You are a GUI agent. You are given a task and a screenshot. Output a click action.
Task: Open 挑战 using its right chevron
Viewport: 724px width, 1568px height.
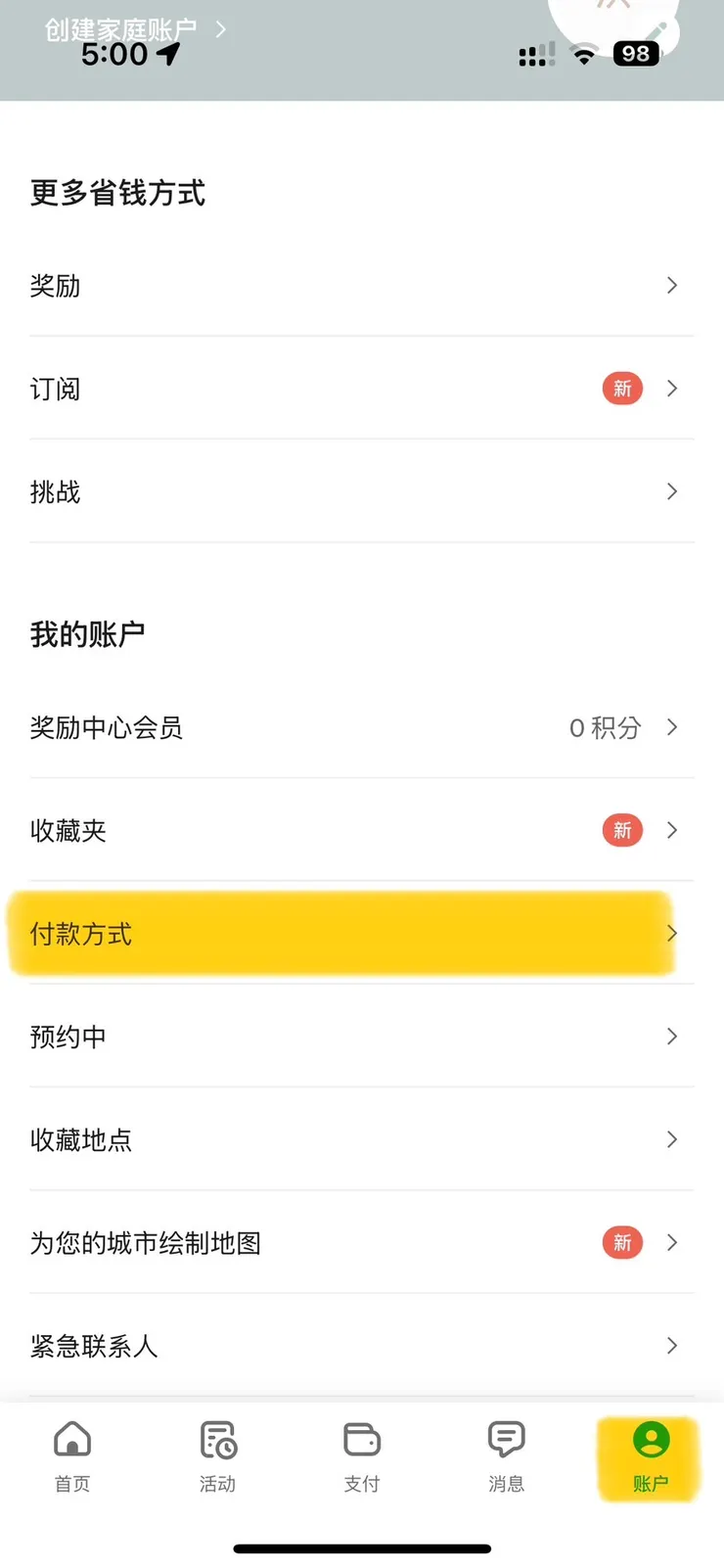pyautogui.click(x=671, y=491)
